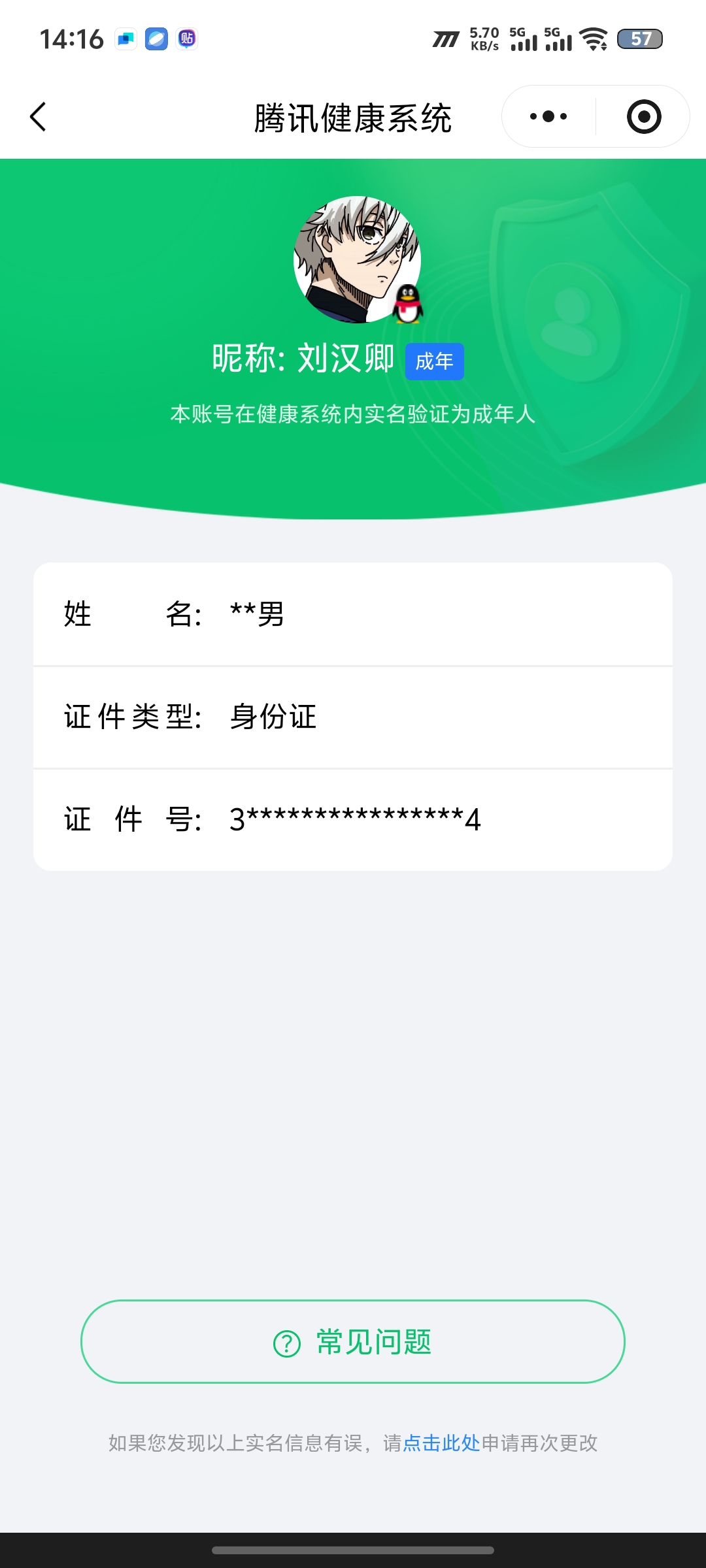This screenshot has width=706, height=1568.
Task: Open the three-dot mini program menu
Action: pos(548,117)
